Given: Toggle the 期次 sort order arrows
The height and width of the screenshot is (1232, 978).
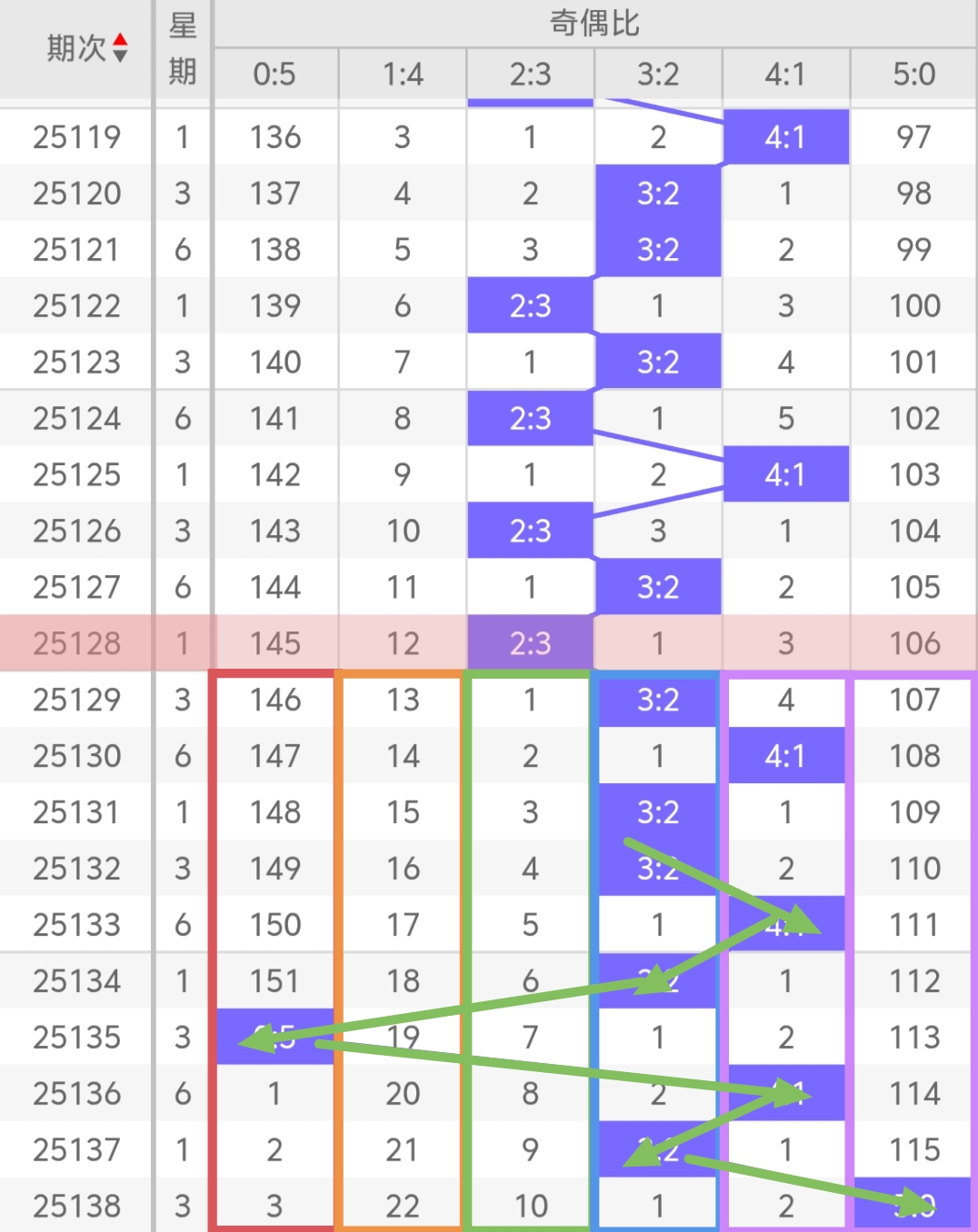Looking at the screenshot, I should [120, 48].
